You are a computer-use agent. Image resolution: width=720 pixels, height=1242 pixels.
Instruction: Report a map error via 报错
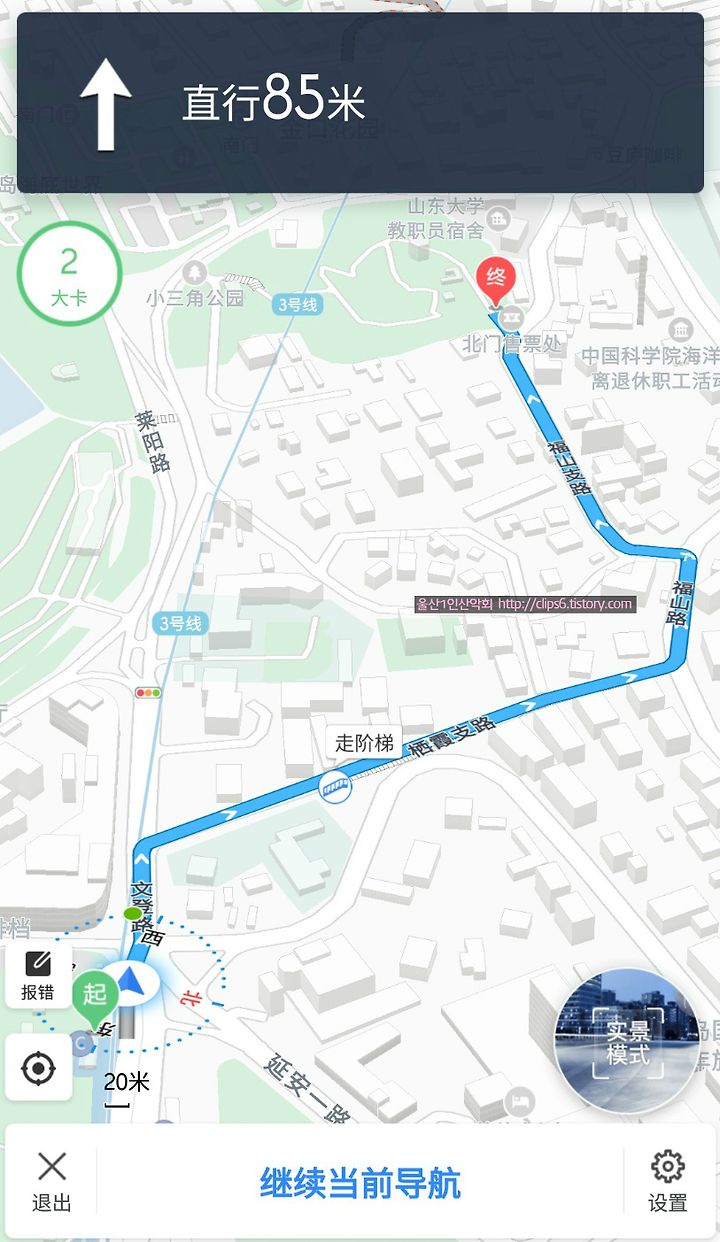coord(38,976)
